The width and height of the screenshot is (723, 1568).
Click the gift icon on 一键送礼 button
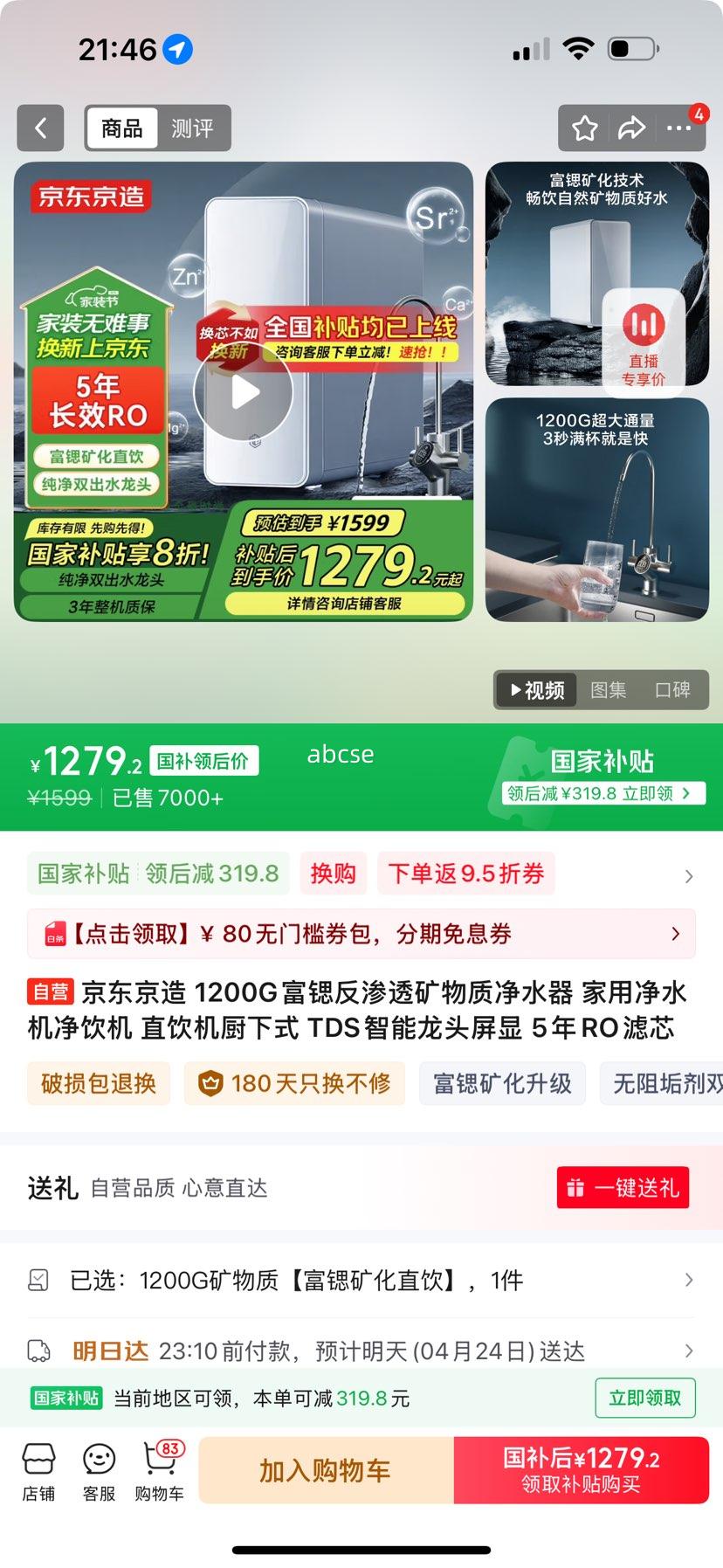click(575, 1187)
